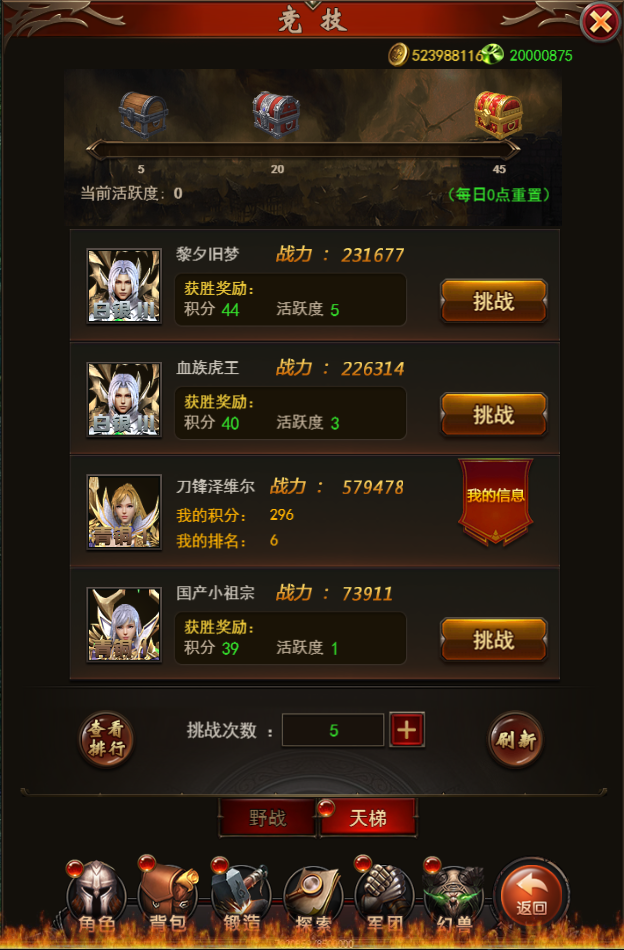The height and width of the screenshot is (950, 624).
Task: Claim the 5 activity chest
Action: coord(143,113)
